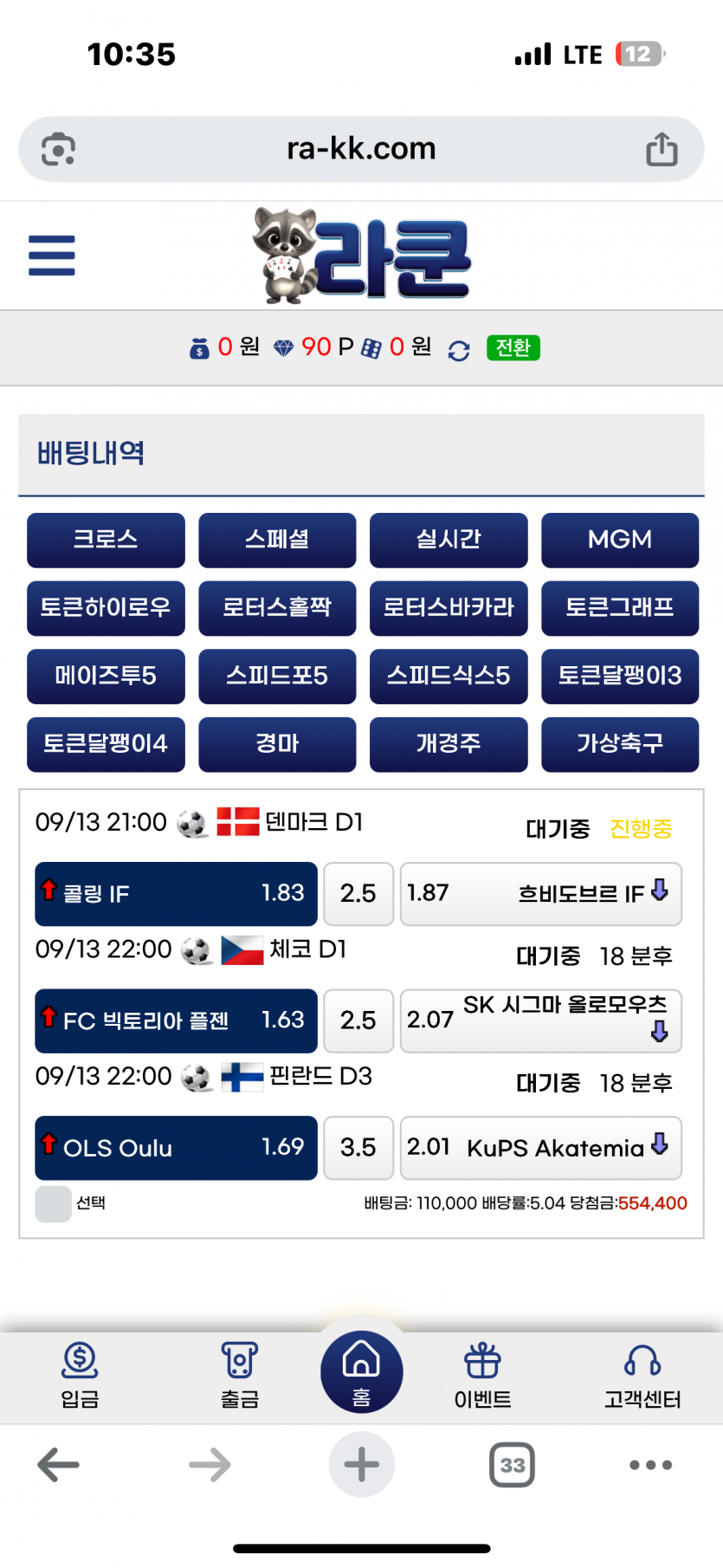Image resolution: width=723 pixels, height=1568 pixels.
Task: Go to the 홈 home tab
Action: pos(361,1372)
